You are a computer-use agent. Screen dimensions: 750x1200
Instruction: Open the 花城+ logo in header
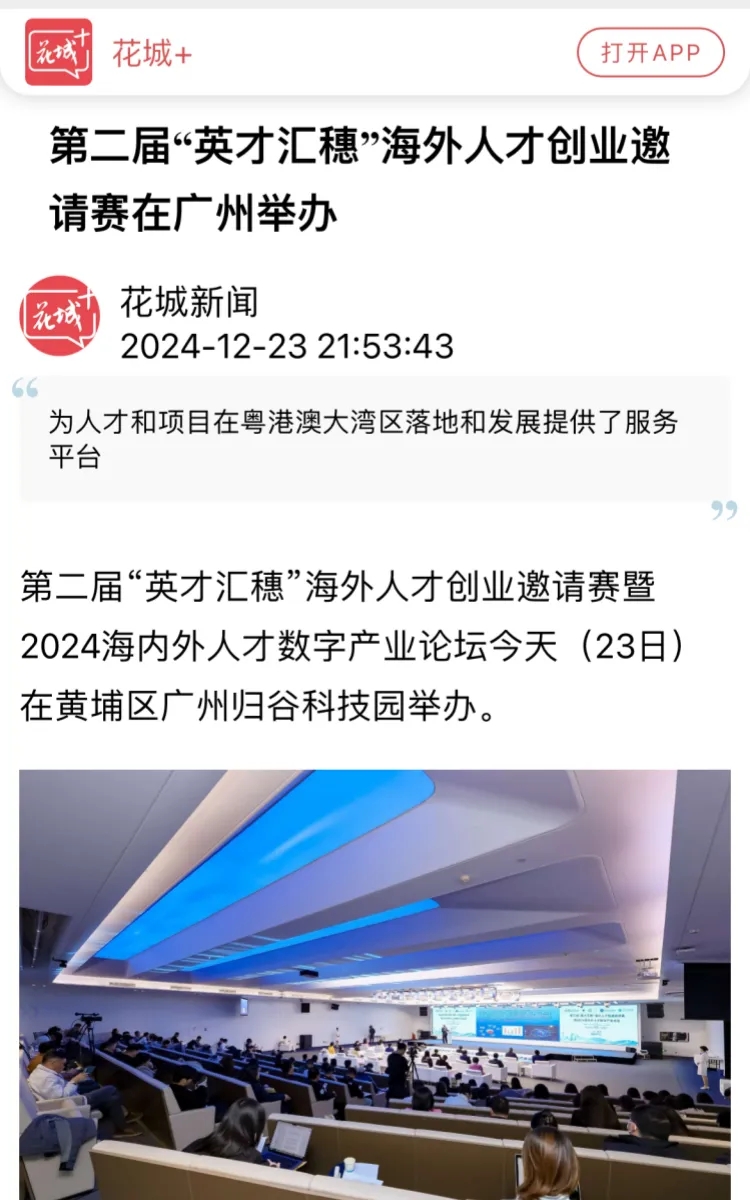point(58,52)
